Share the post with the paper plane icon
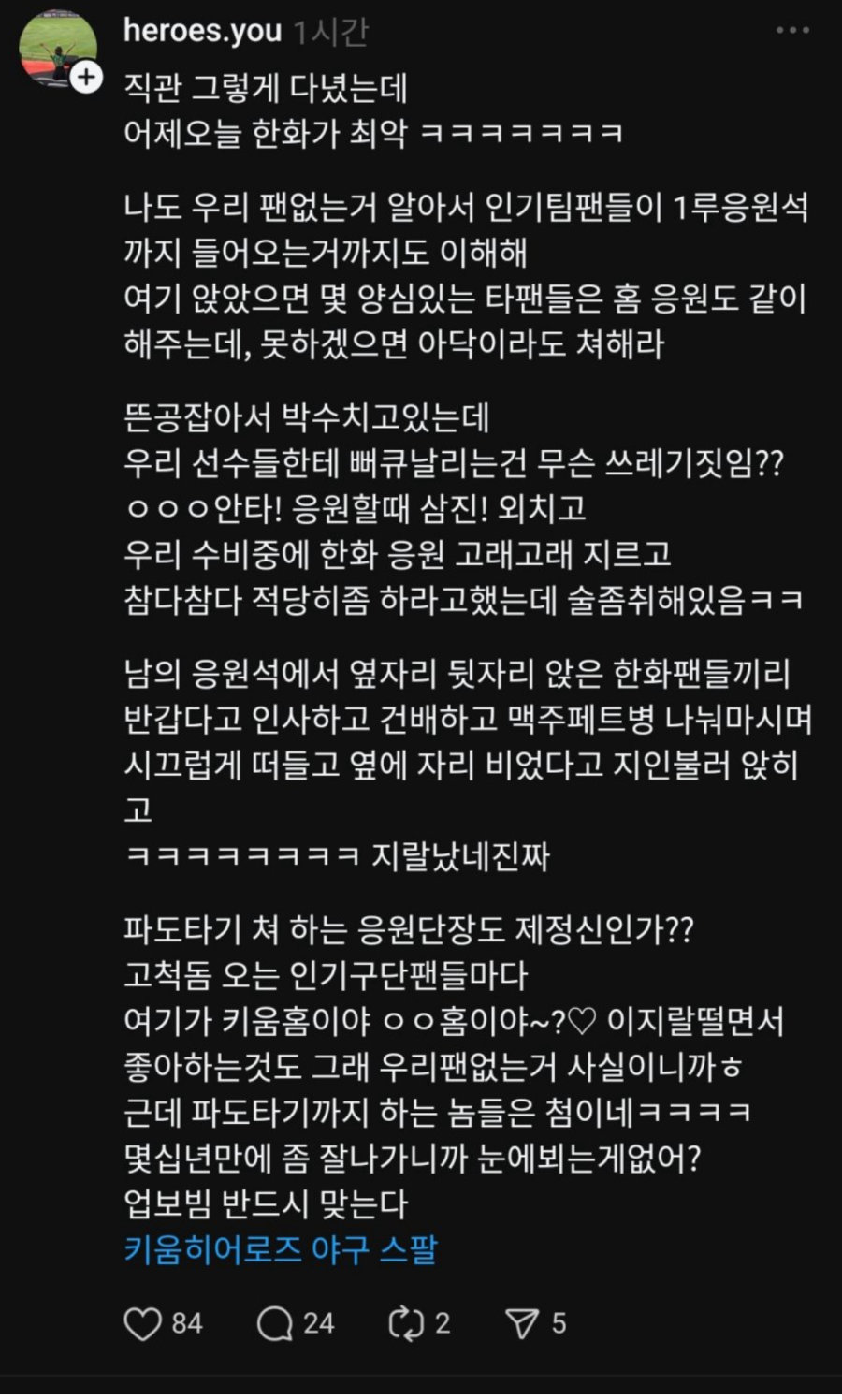The width and height of the screenshot is (842, 1400). pyautogui.click(x=522, y=1323)
